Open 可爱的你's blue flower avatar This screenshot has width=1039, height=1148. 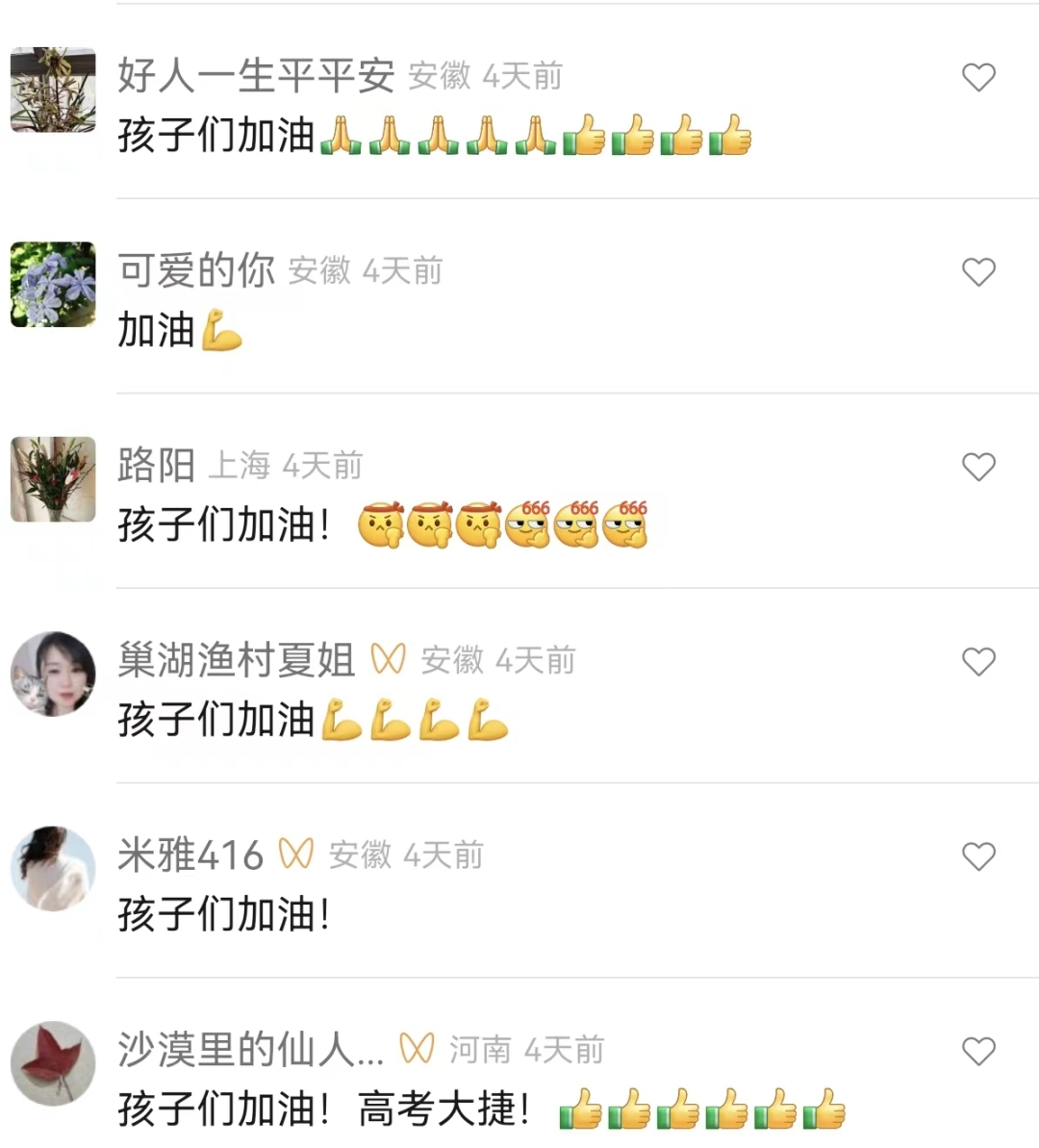53,284
